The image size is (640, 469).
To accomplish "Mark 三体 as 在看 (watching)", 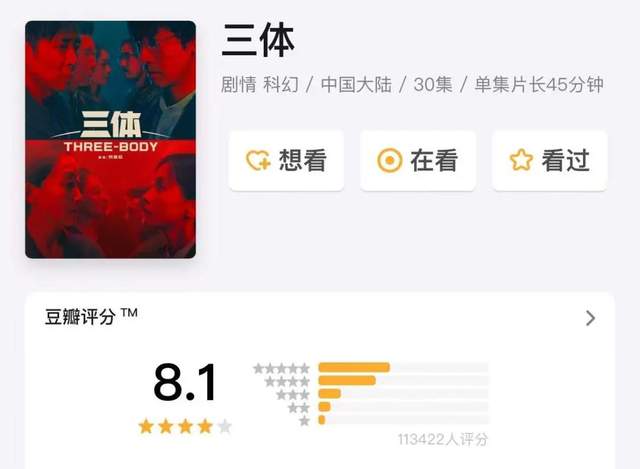I will (x=417, y=160).
